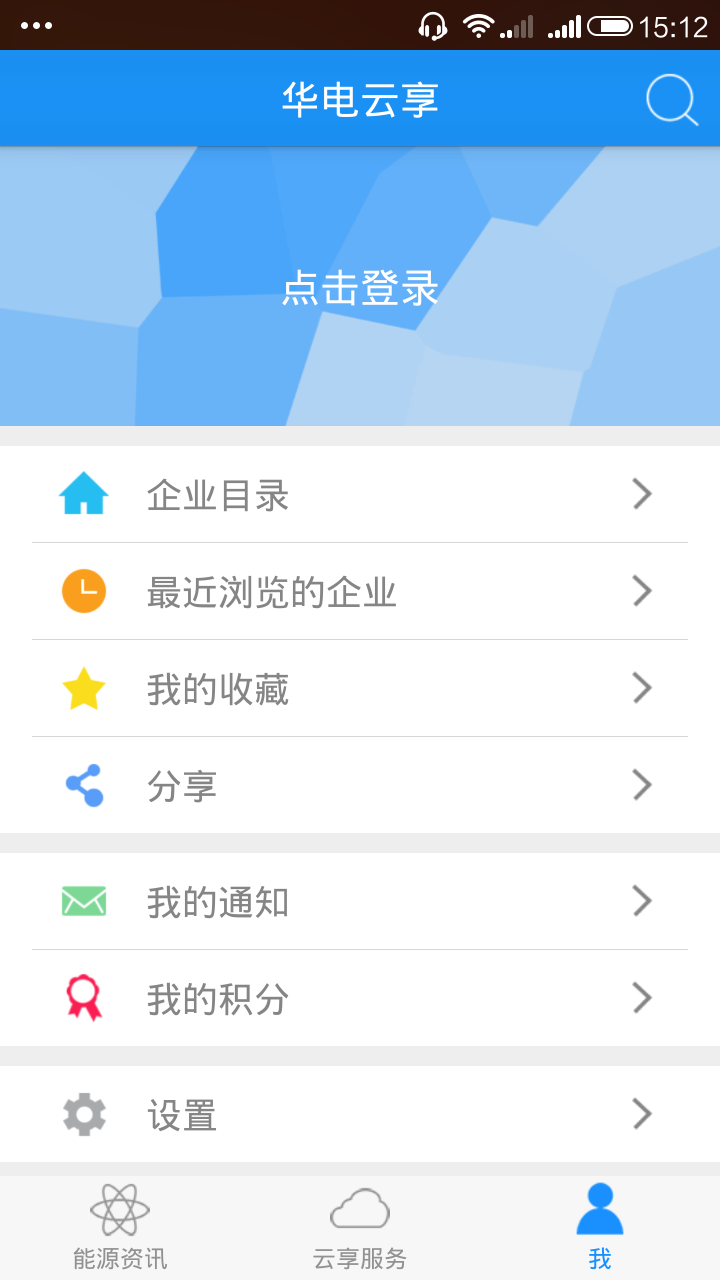
Task: Switch to the 云享服务 tab
Action: tap(360, 1228)
